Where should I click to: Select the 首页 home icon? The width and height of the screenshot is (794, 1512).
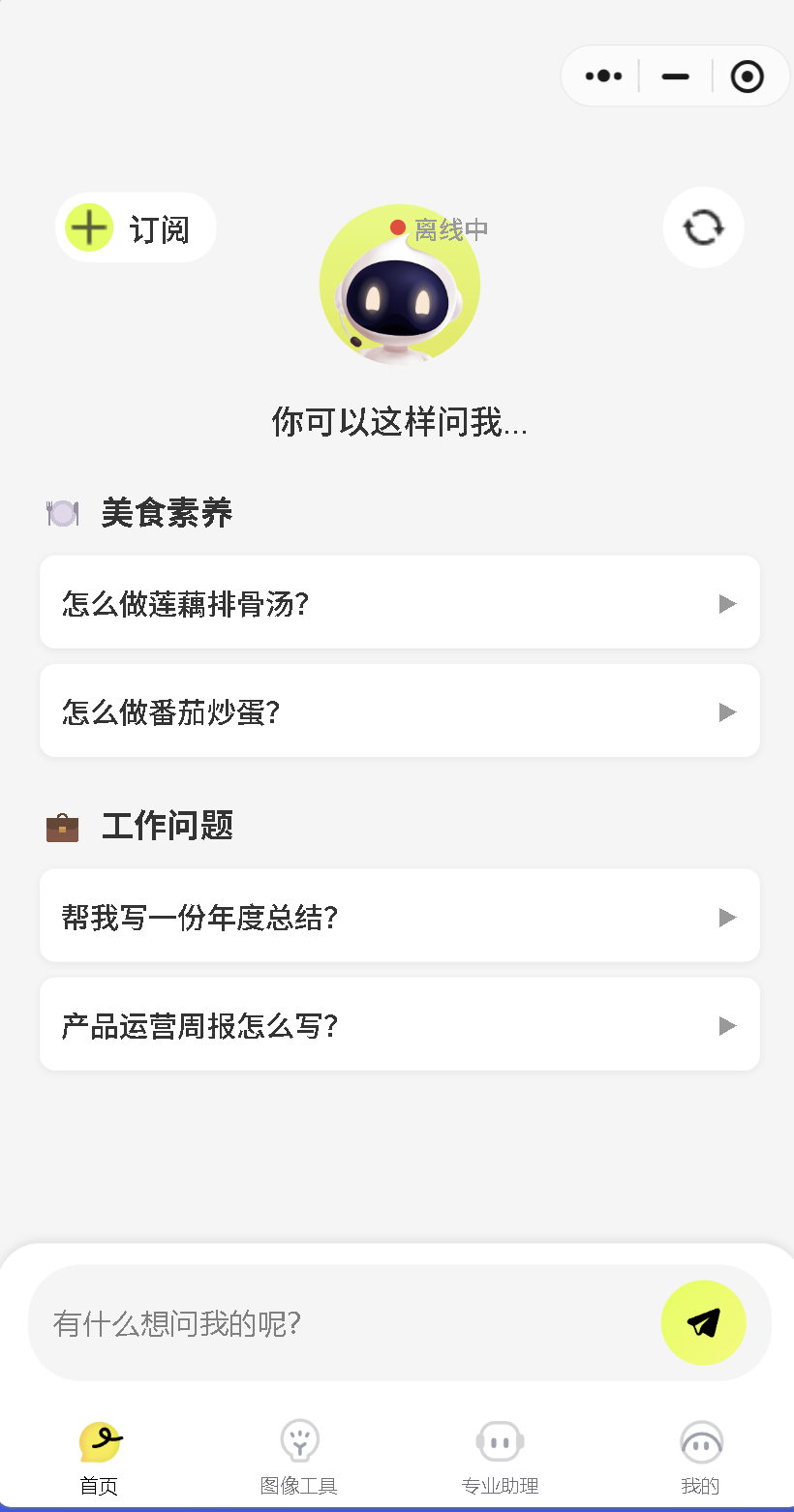[99, 1439]
